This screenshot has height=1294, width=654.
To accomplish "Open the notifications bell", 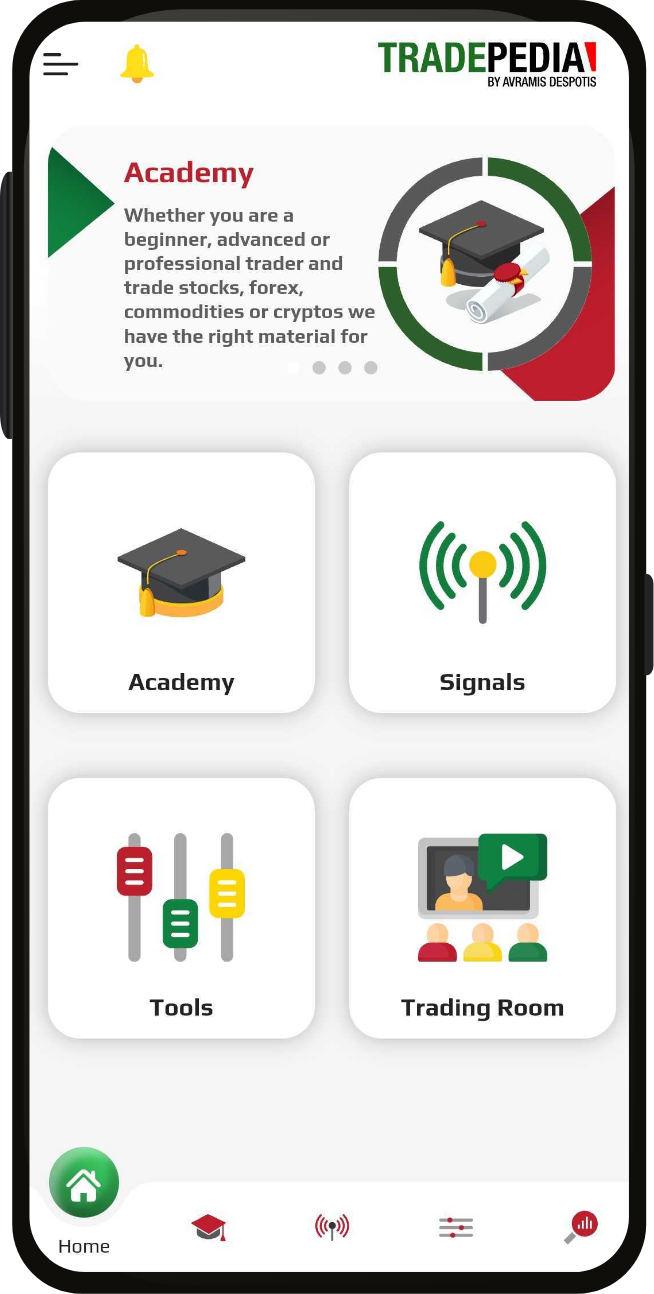I will (137, 63).
